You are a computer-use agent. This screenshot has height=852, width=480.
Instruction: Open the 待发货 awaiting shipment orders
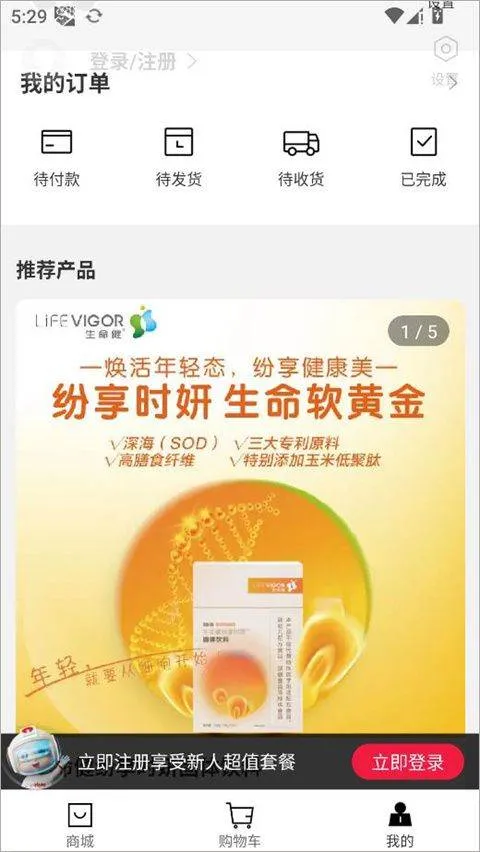(x=179, y=158)
